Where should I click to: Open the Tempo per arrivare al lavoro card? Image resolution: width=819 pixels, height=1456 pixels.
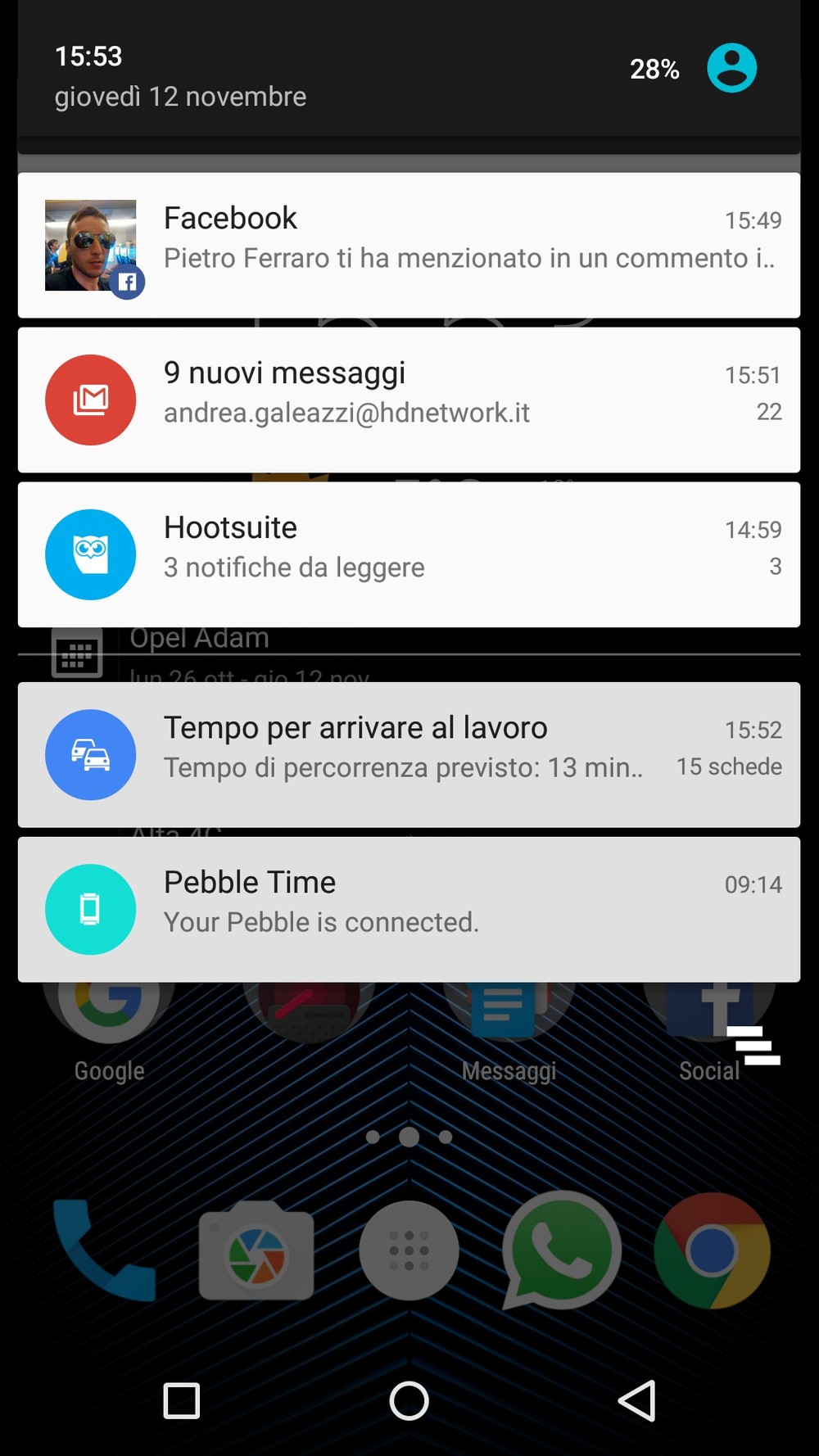[x=409, y=754]
